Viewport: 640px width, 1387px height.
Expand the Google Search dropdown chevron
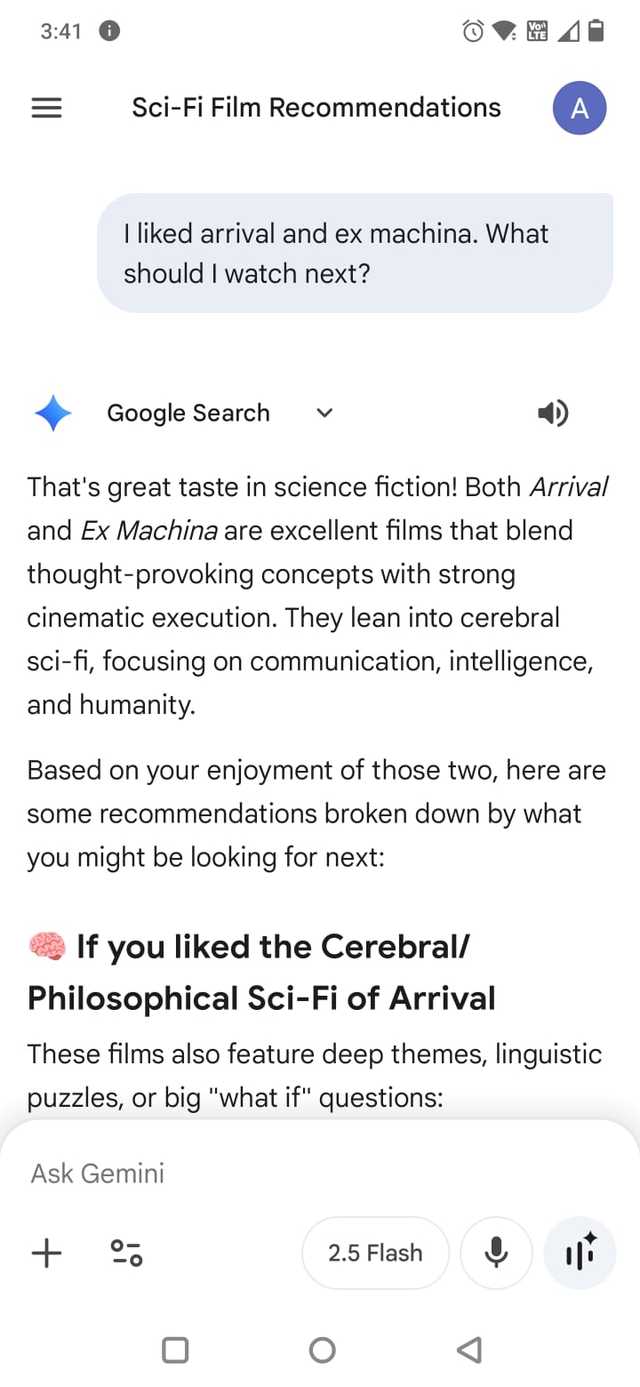[324, 412]
